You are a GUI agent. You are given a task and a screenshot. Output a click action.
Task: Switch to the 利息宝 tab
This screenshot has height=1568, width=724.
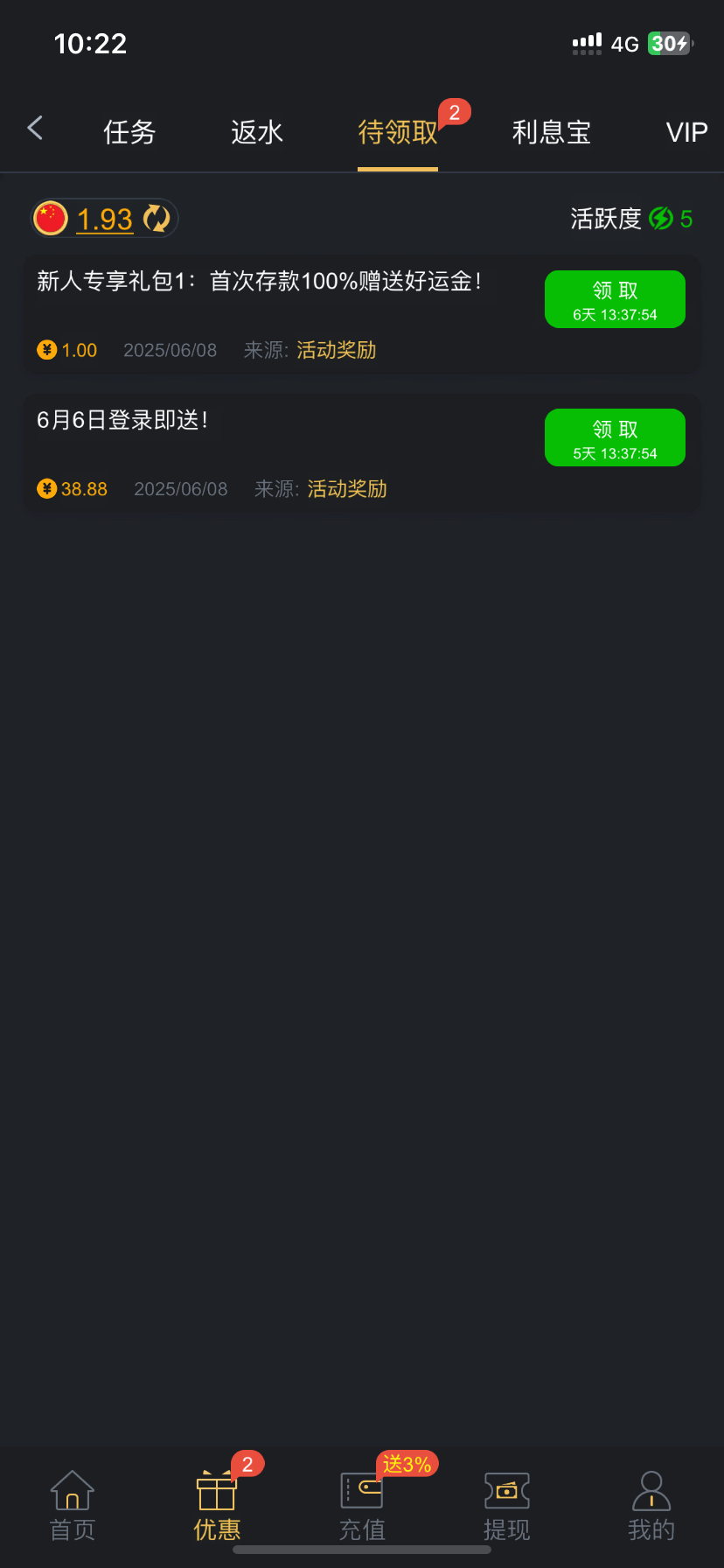(x=552, y=132)
